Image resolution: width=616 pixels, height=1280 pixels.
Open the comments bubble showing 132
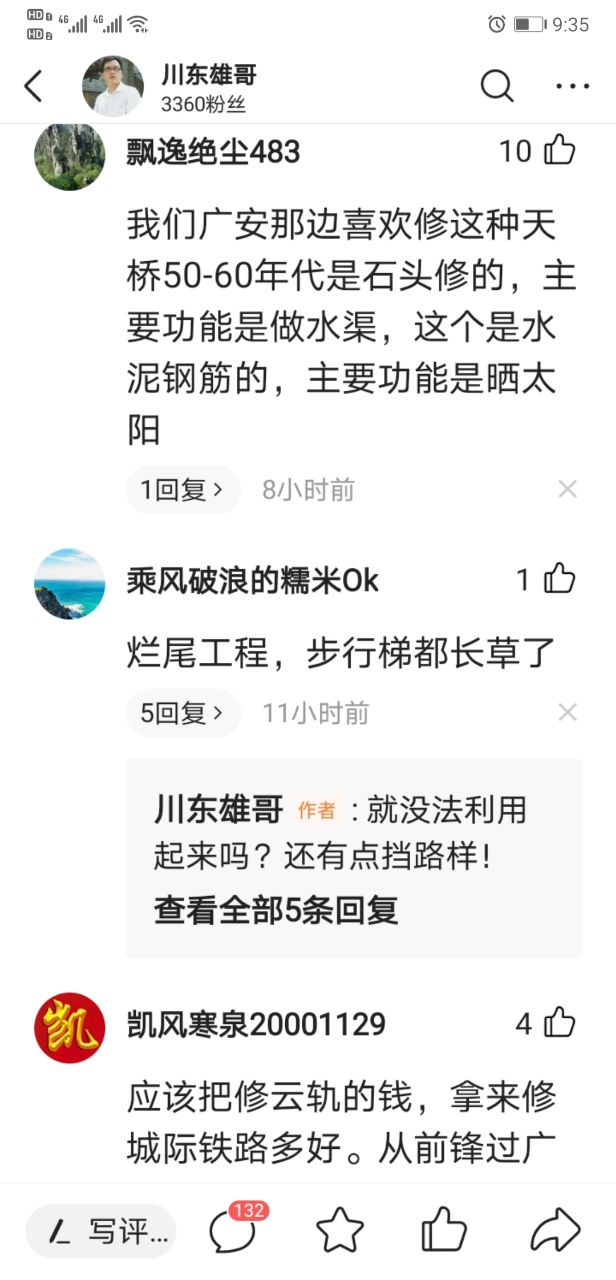pos(233,1230)
